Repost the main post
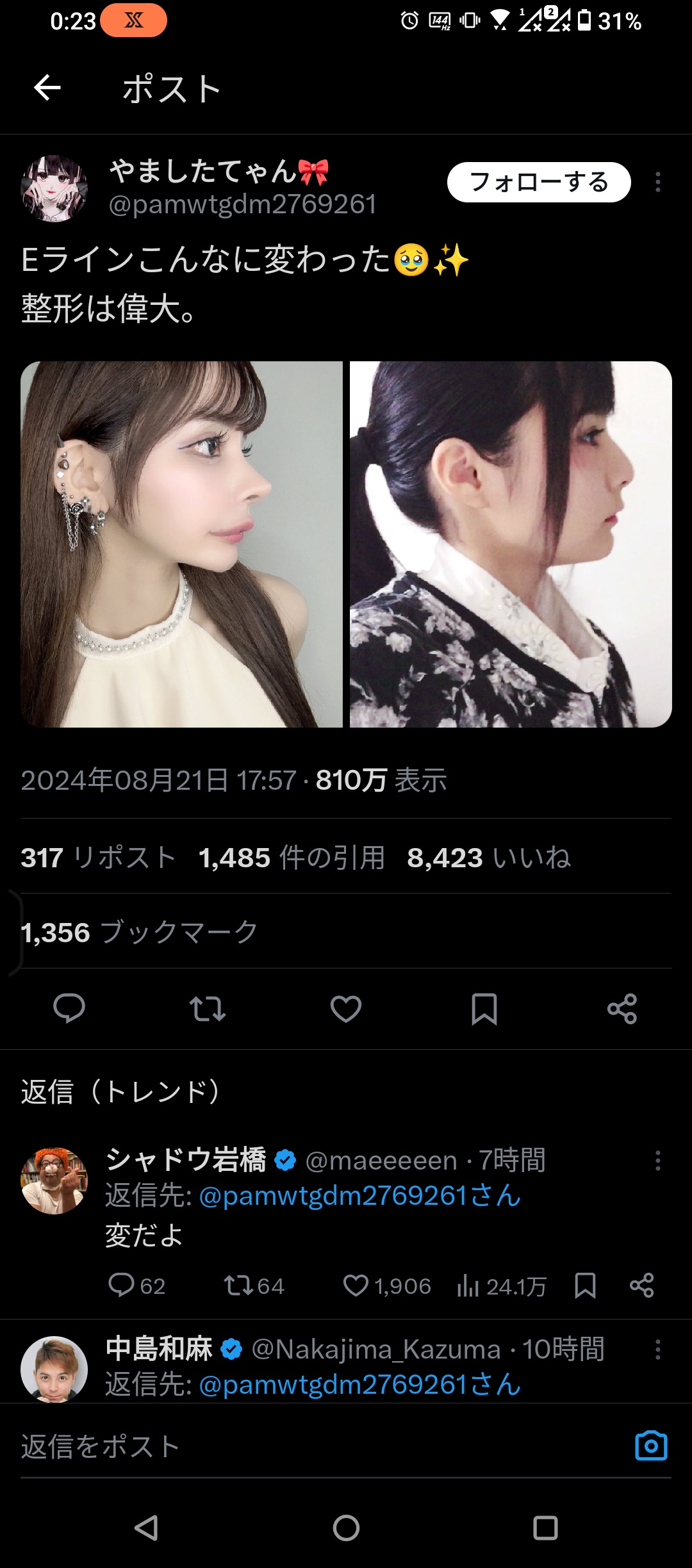Screen dimensions: 692x1568 208,1009
